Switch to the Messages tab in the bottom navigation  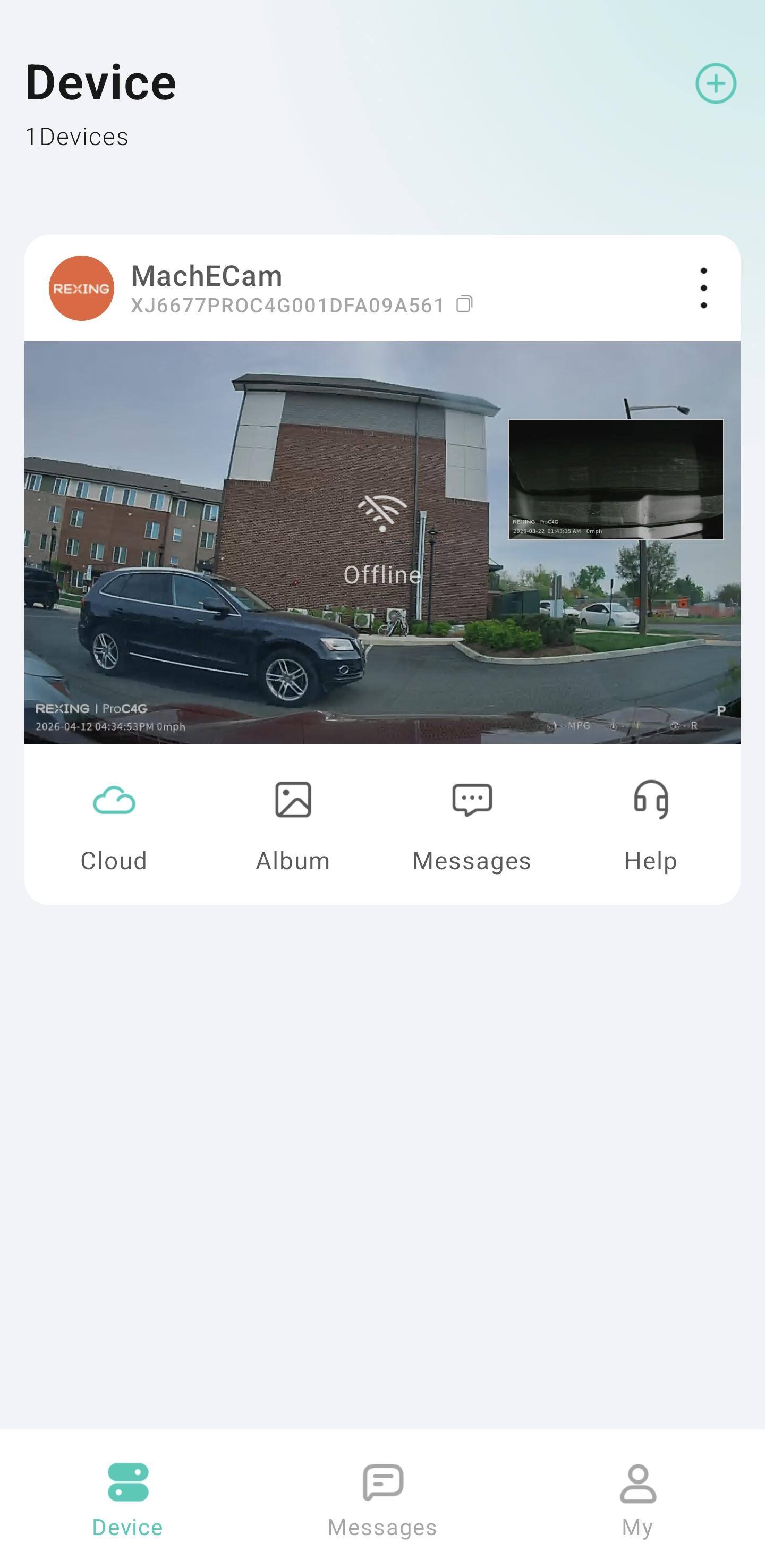(382, 1501)
